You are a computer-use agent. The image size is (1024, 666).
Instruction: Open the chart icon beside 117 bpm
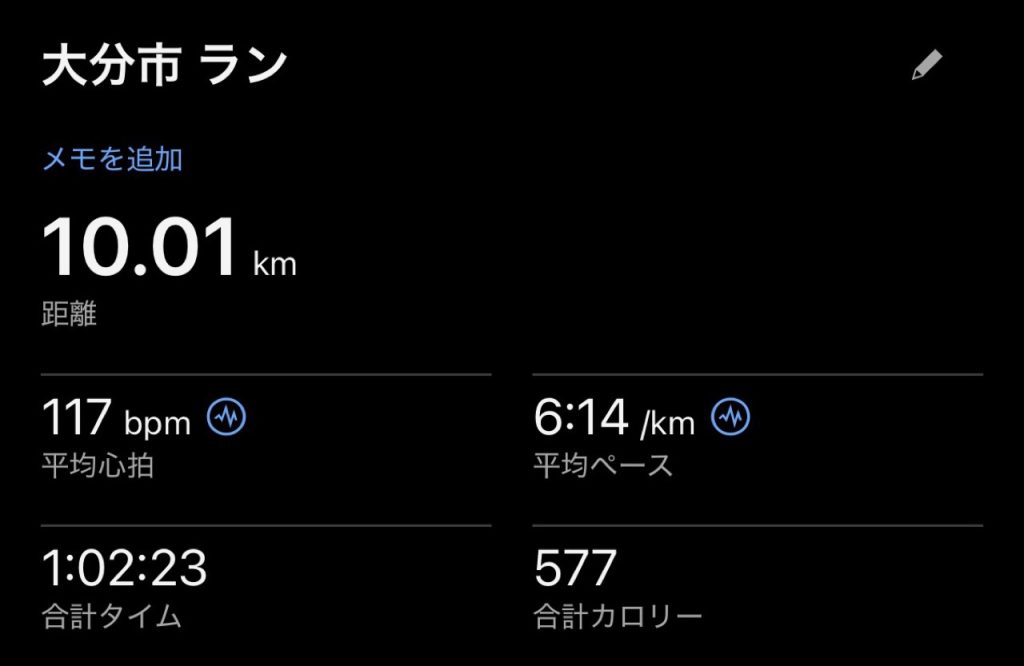[x=226, y=418]
